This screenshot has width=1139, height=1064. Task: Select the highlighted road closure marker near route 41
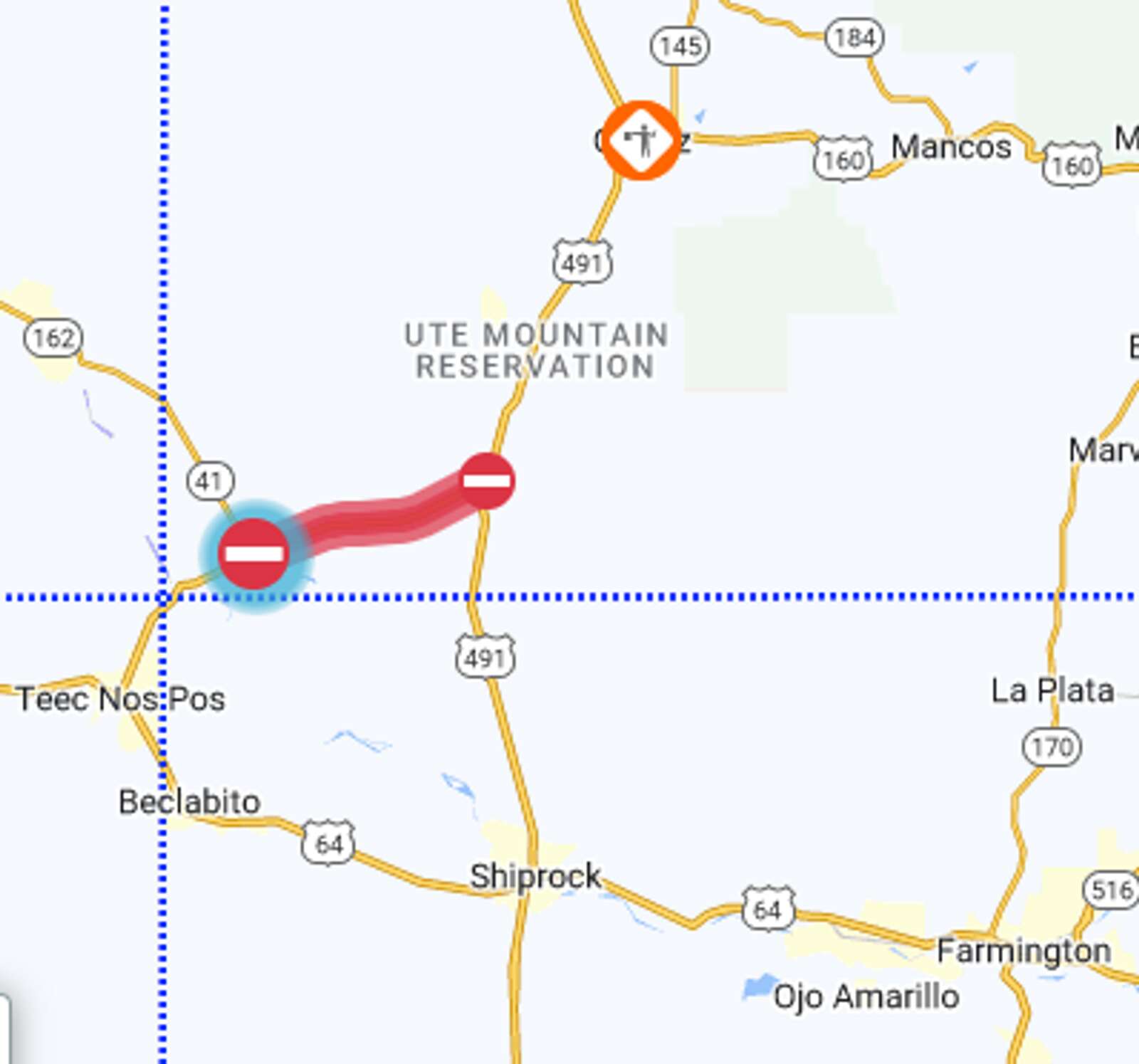click(x=254, y=554)
